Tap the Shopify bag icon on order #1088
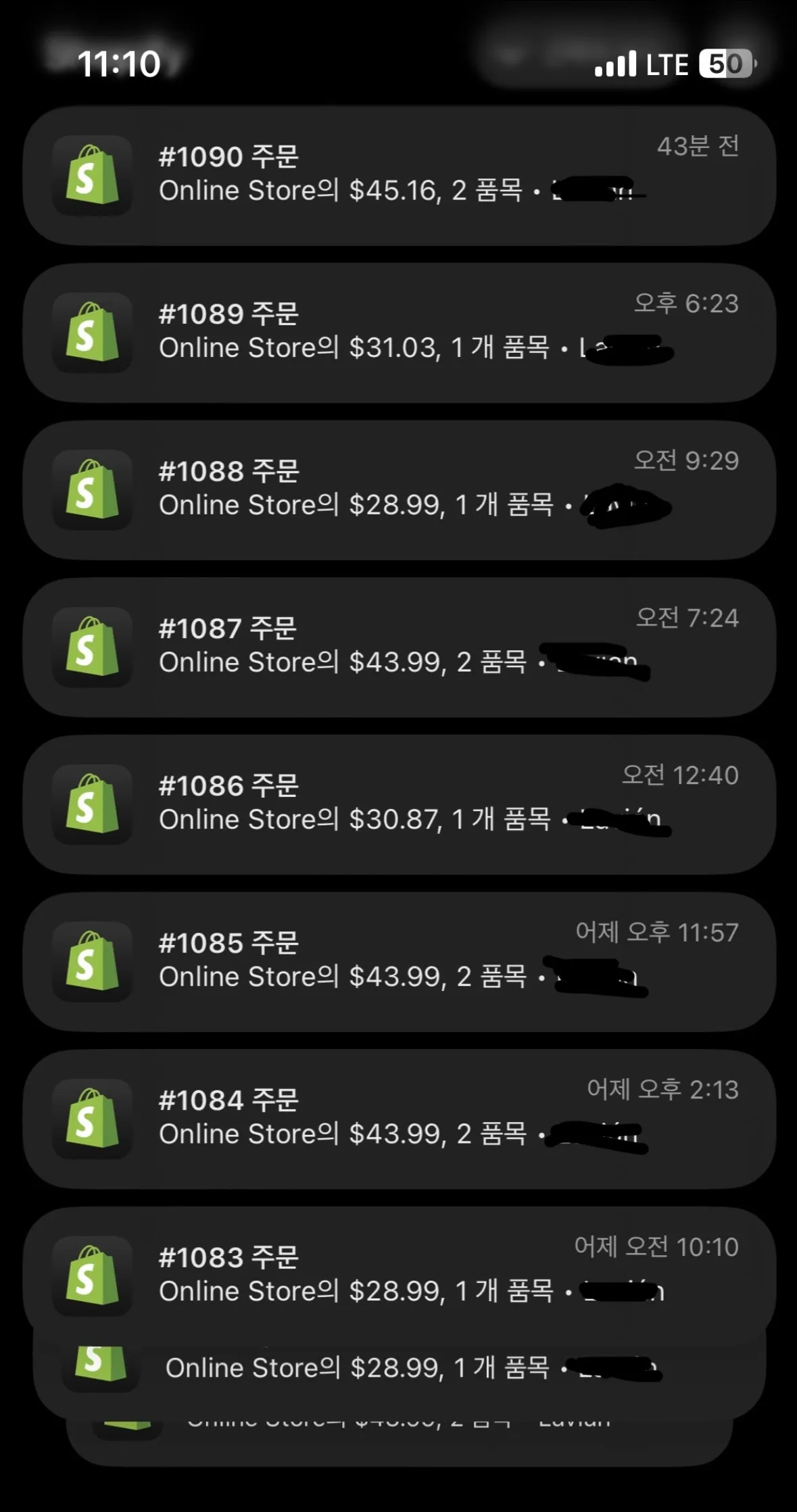This screenshot has height=1512, width=797. 93,488
